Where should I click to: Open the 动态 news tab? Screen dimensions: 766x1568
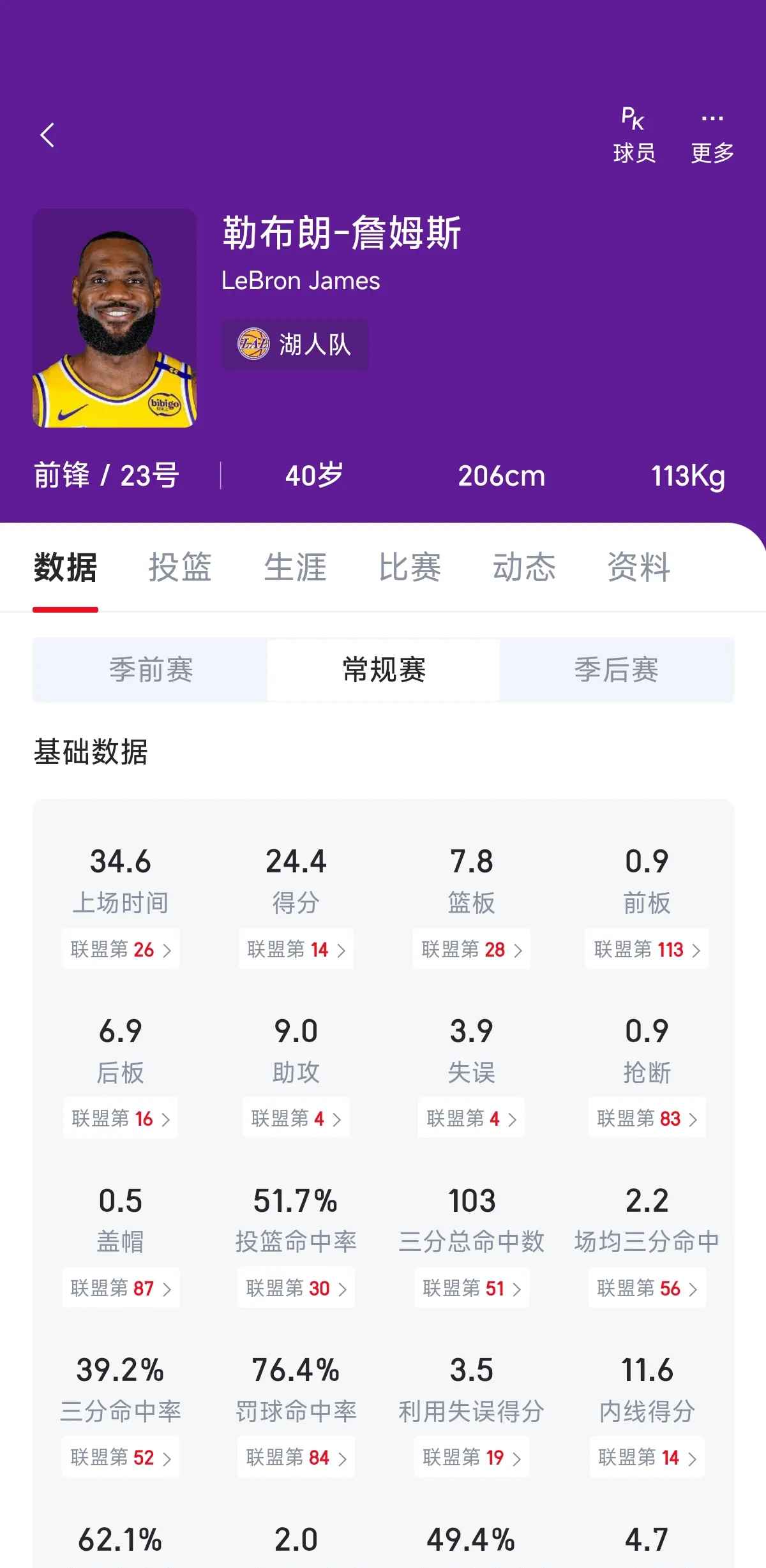(523, 568)
